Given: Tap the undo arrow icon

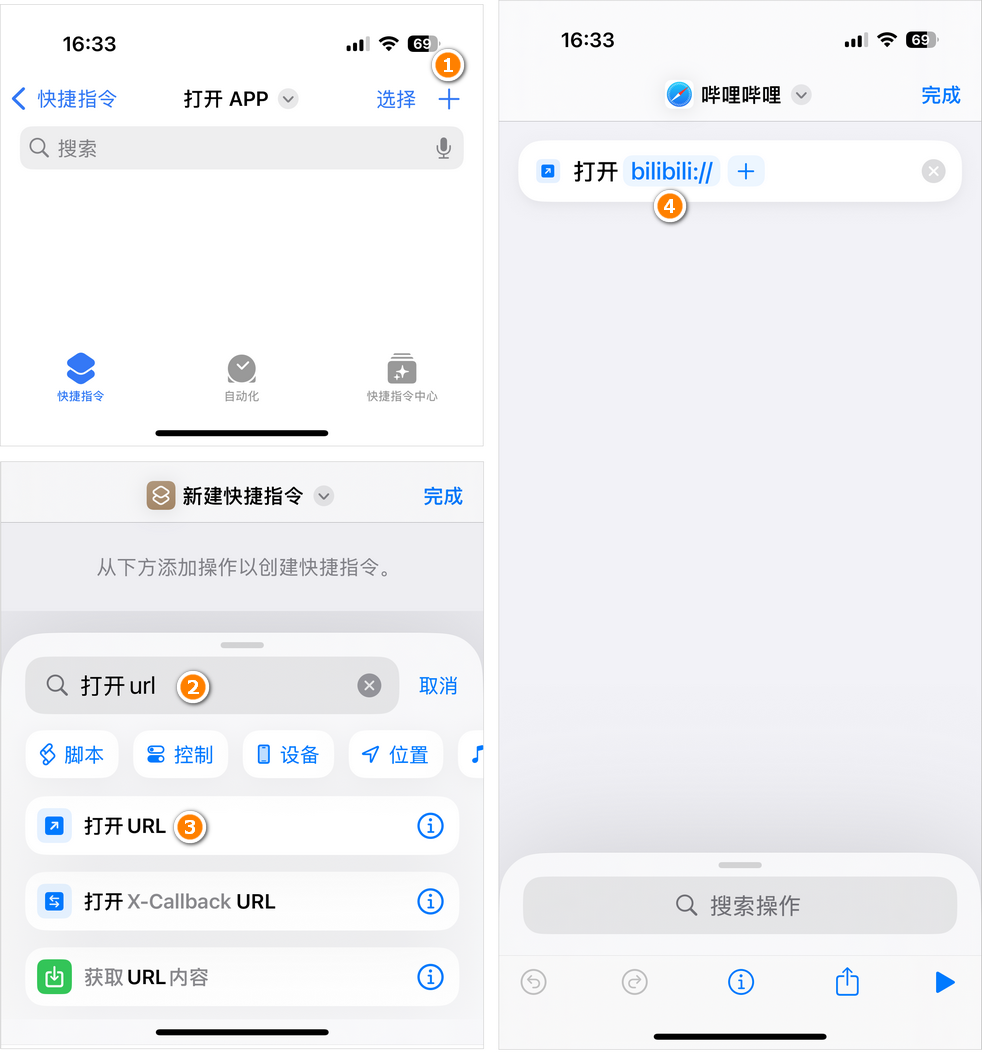Looking at the screenshot, I should [534, 982].
